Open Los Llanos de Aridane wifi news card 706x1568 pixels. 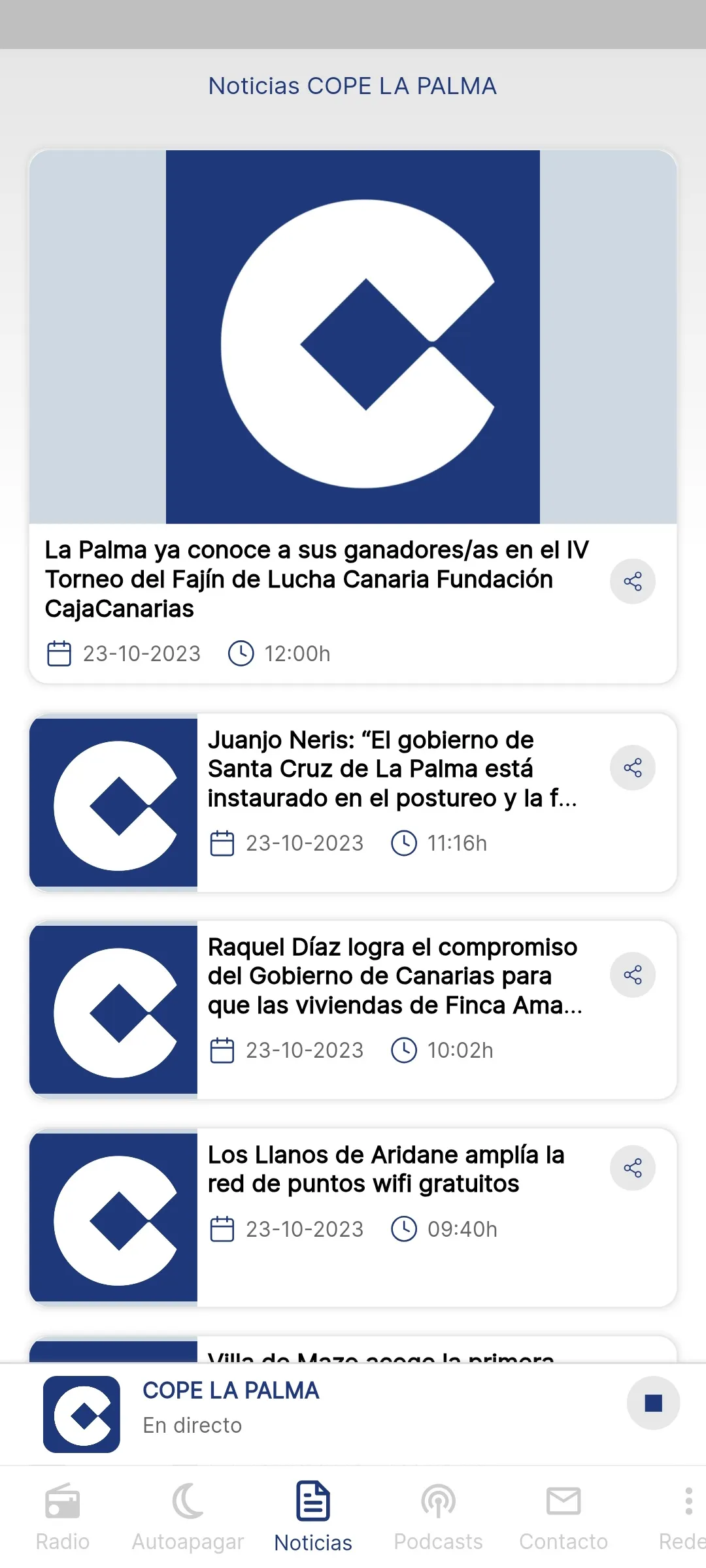[353, 1218]
